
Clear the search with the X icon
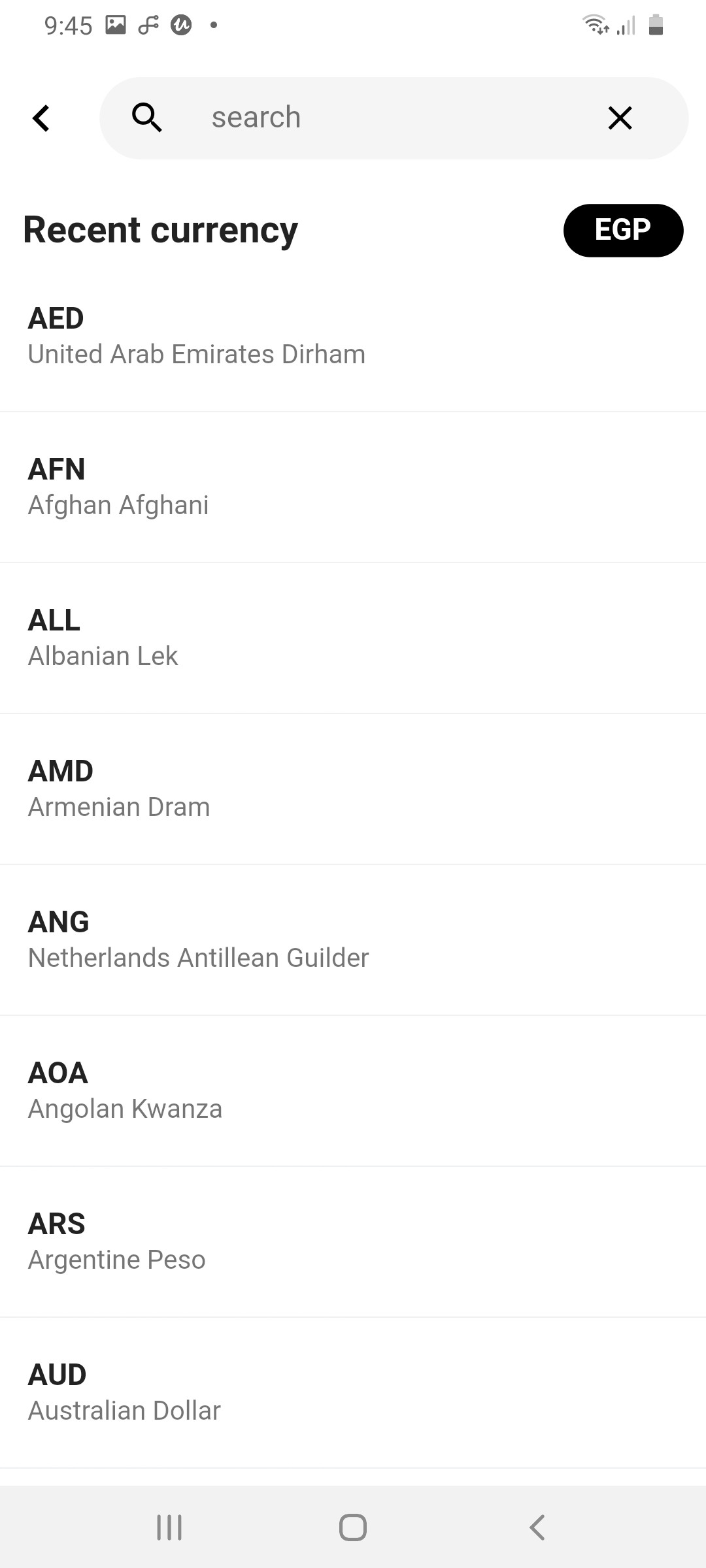[x=620, y=118]
